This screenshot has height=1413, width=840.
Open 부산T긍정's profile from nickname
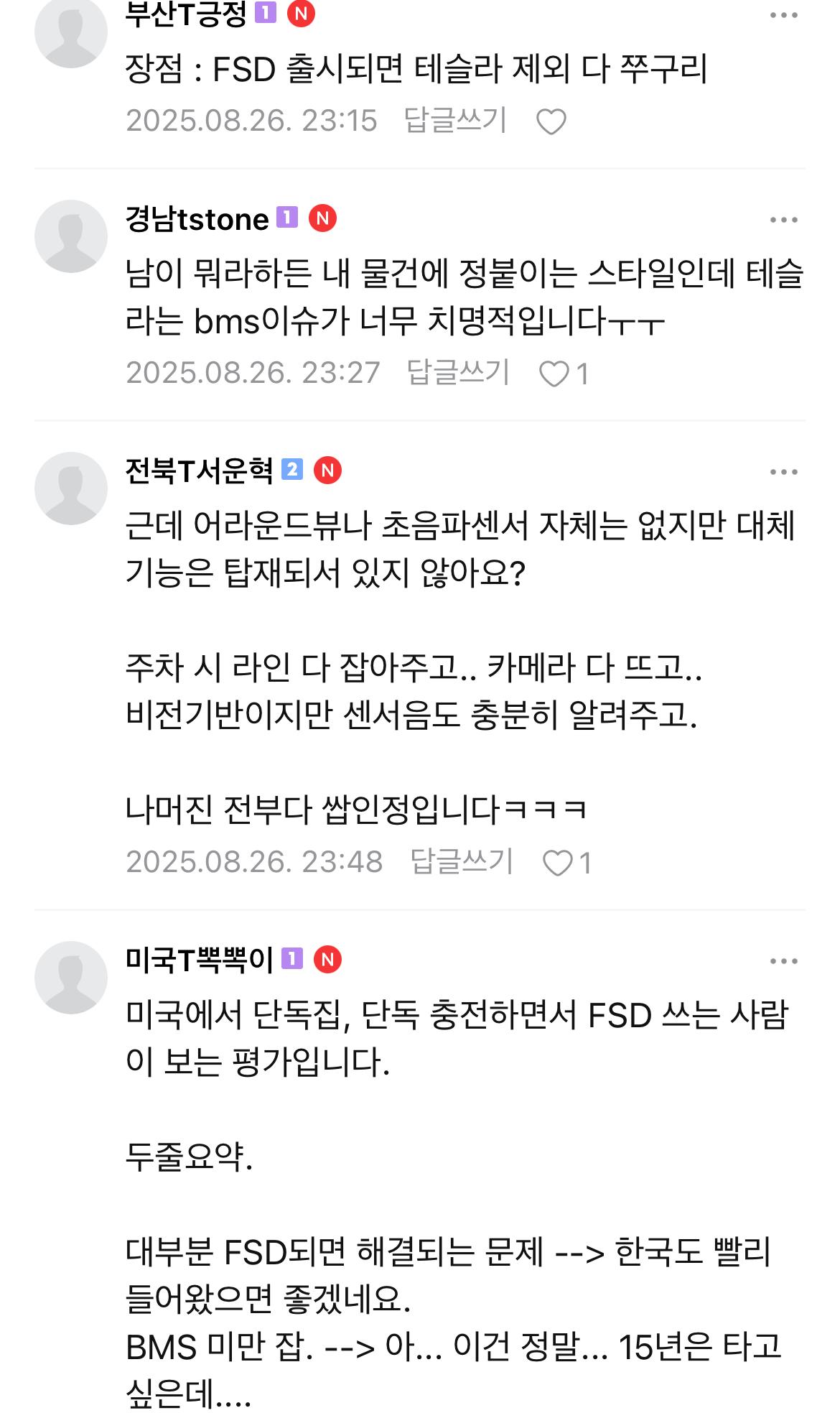click(x=186, y=14)
